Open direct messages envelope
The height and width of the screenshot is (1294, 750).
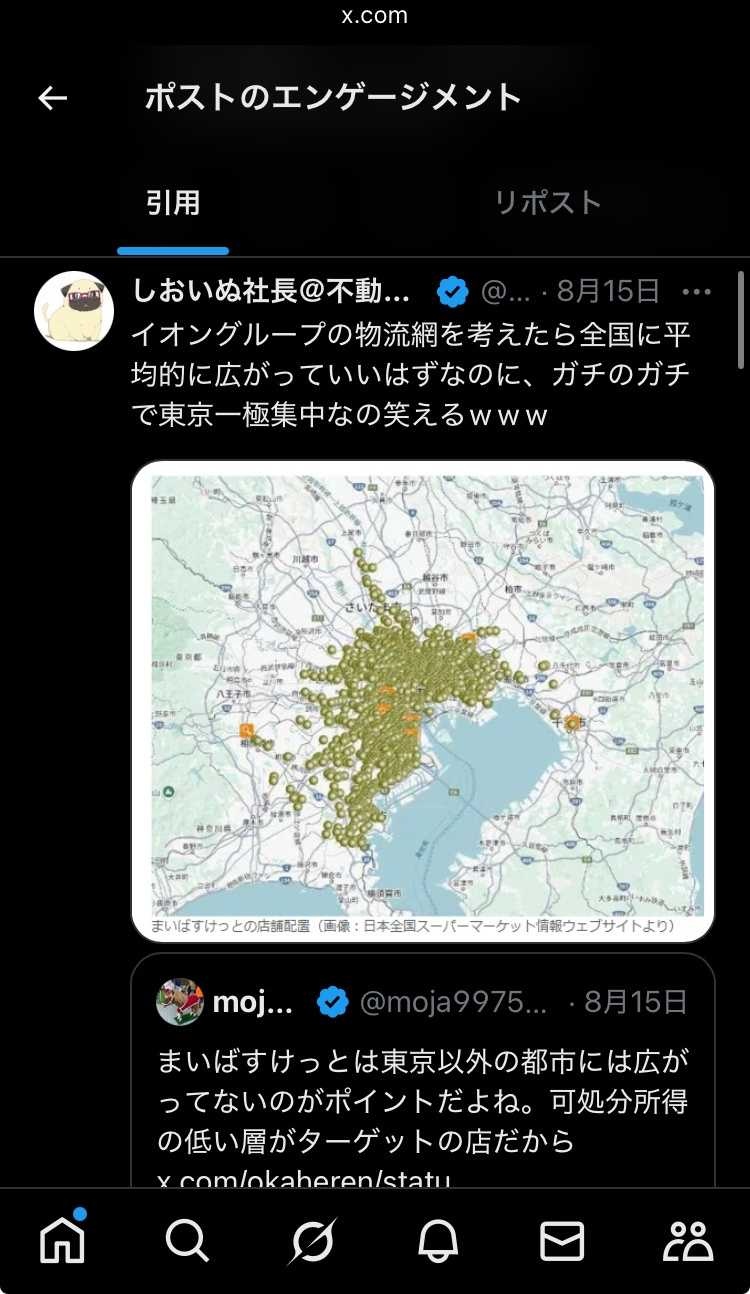(x=562, y=1241)
